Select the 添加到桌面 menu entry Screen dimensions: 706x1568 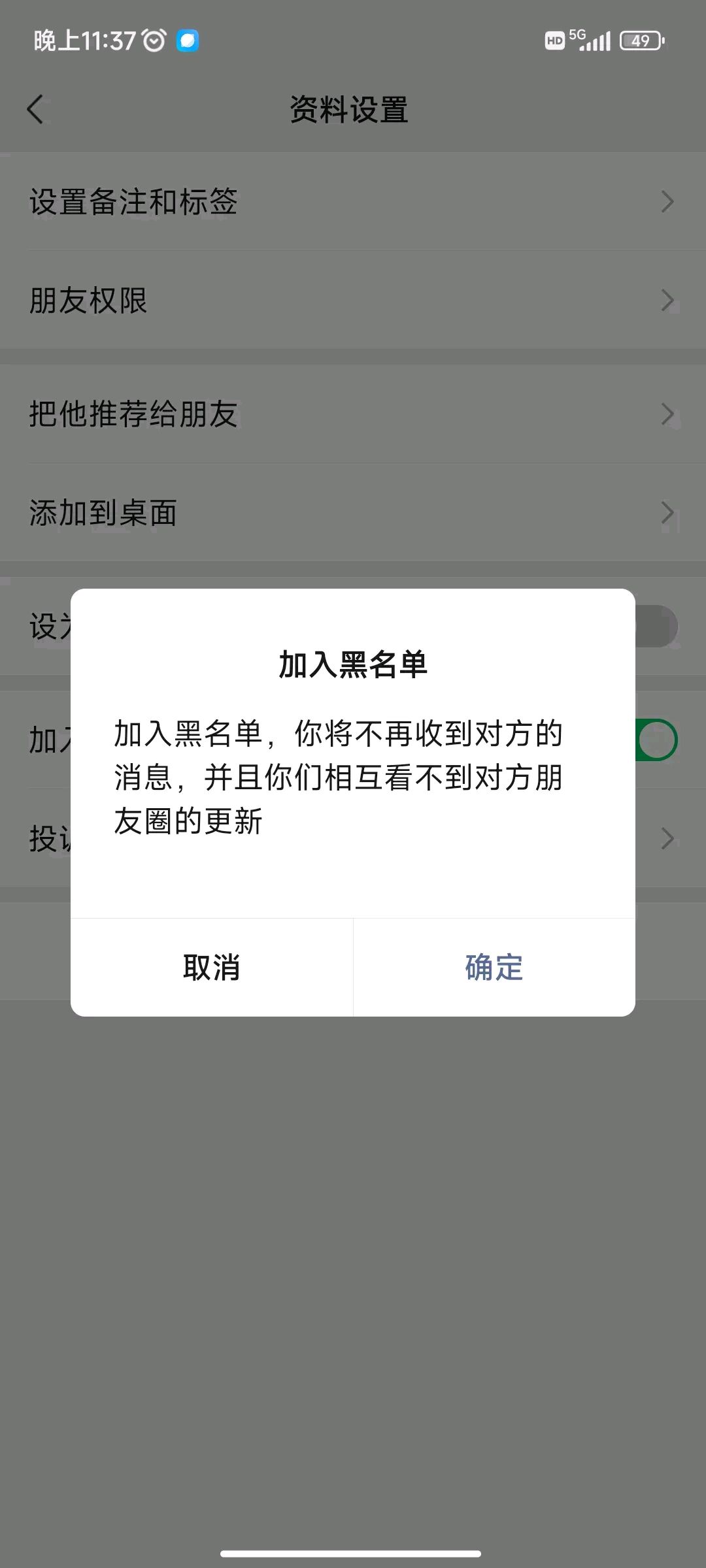[353, 514]
